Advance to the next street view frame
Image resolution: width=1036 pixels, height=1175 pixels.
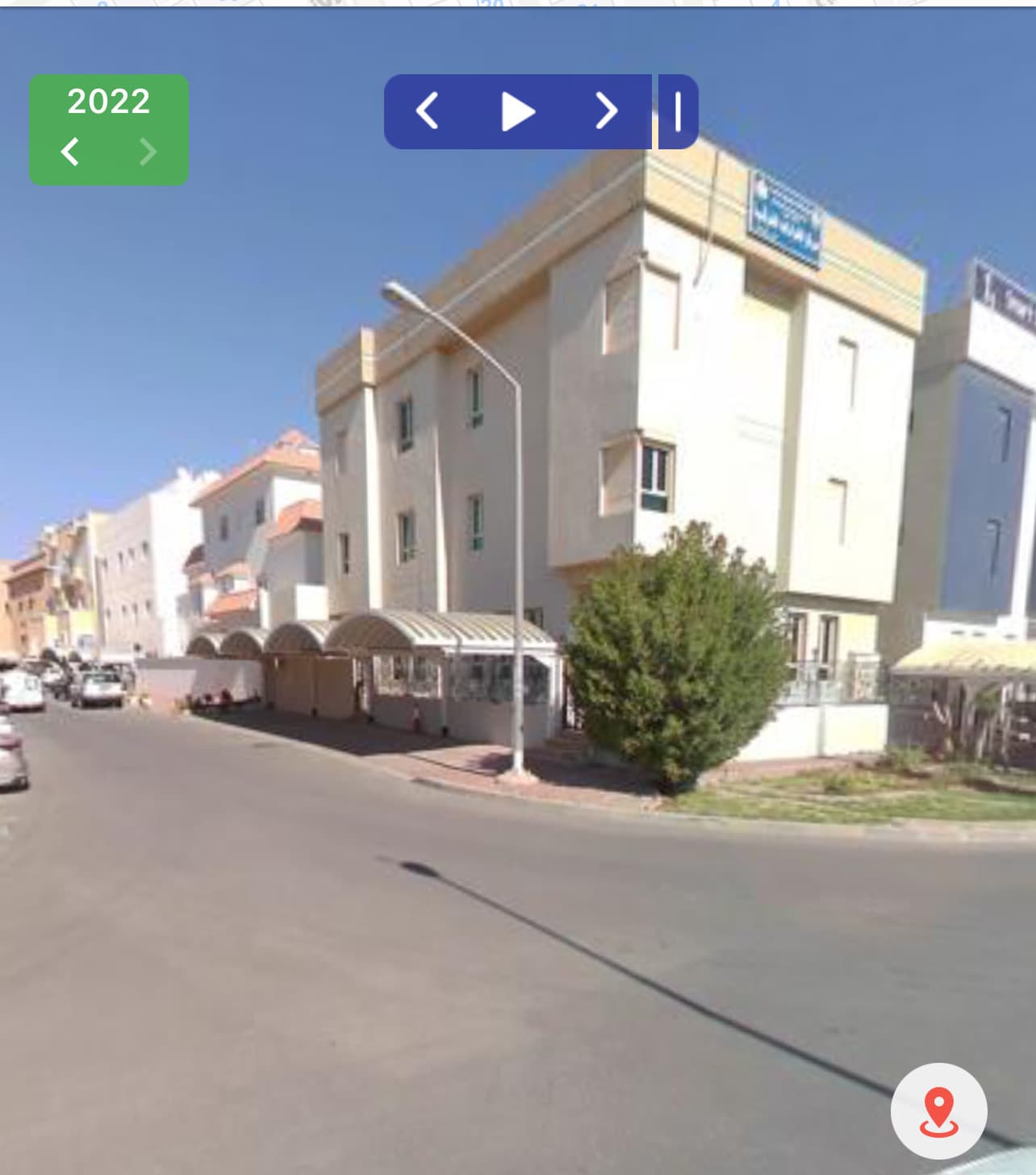pos(606,111)
